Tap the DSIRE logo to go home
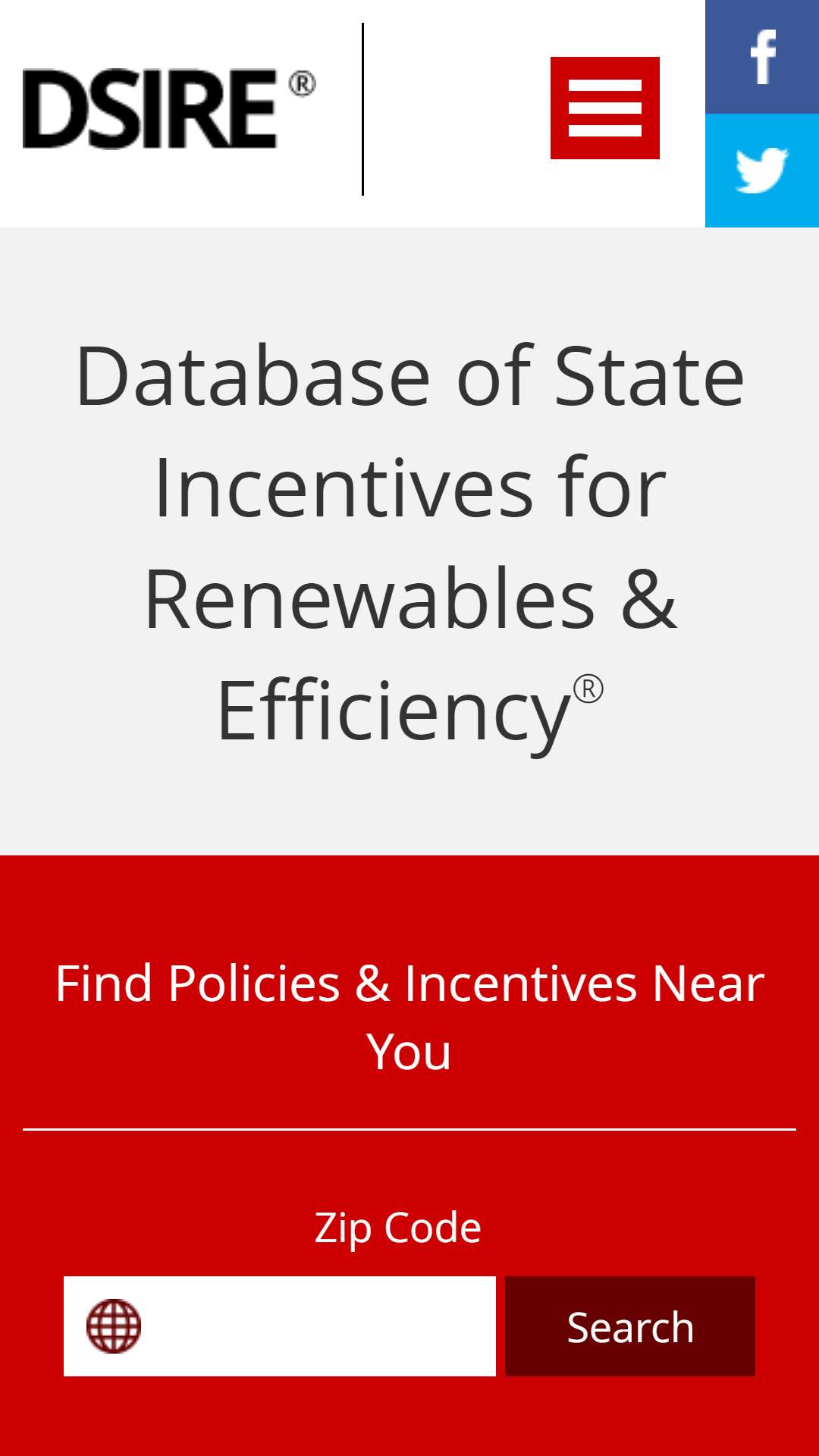The height and width of the screenshot is (1456, 819). tap(169, 108)
